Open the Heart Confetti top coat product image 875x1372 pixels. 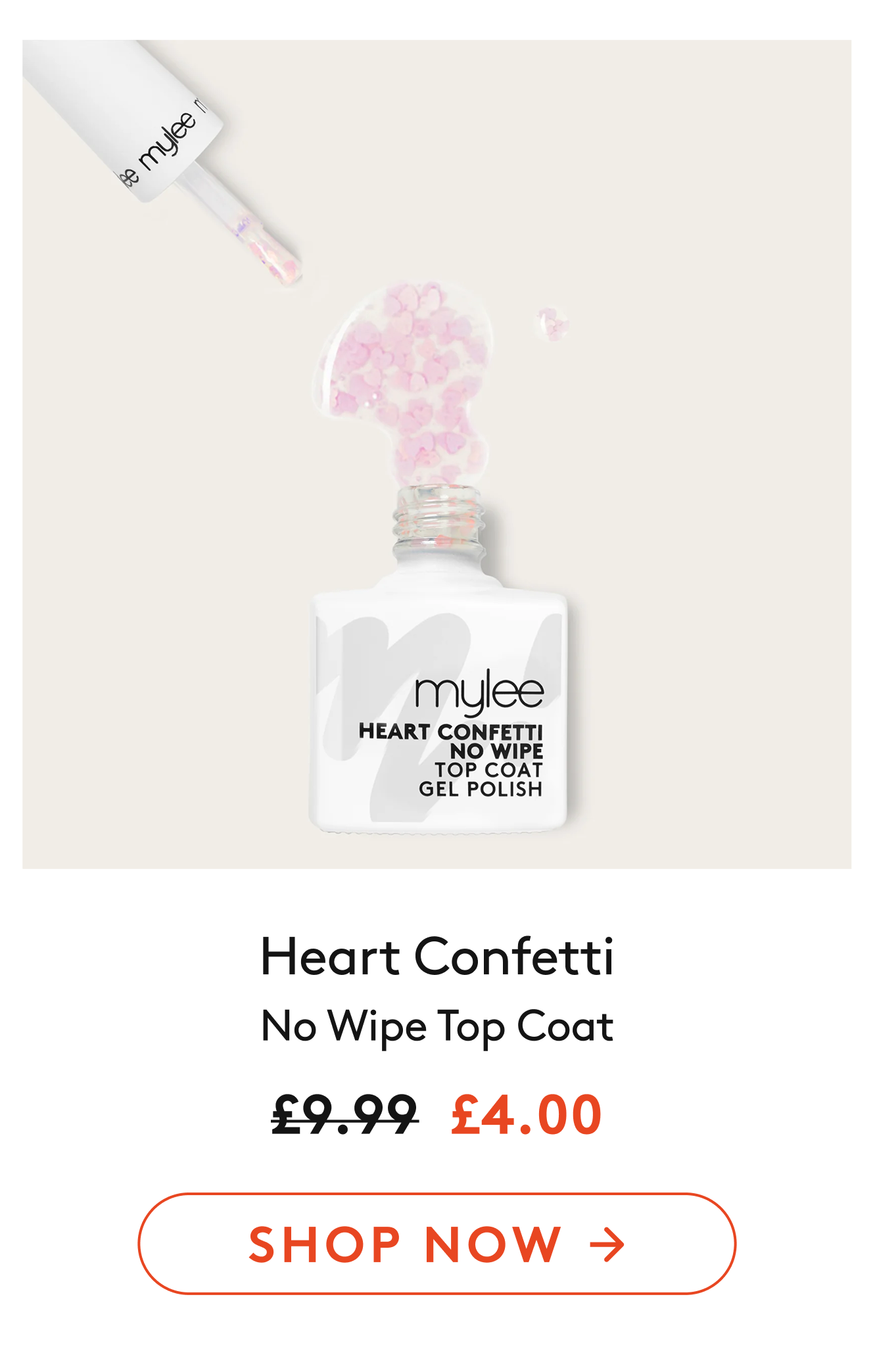[437, 454]
